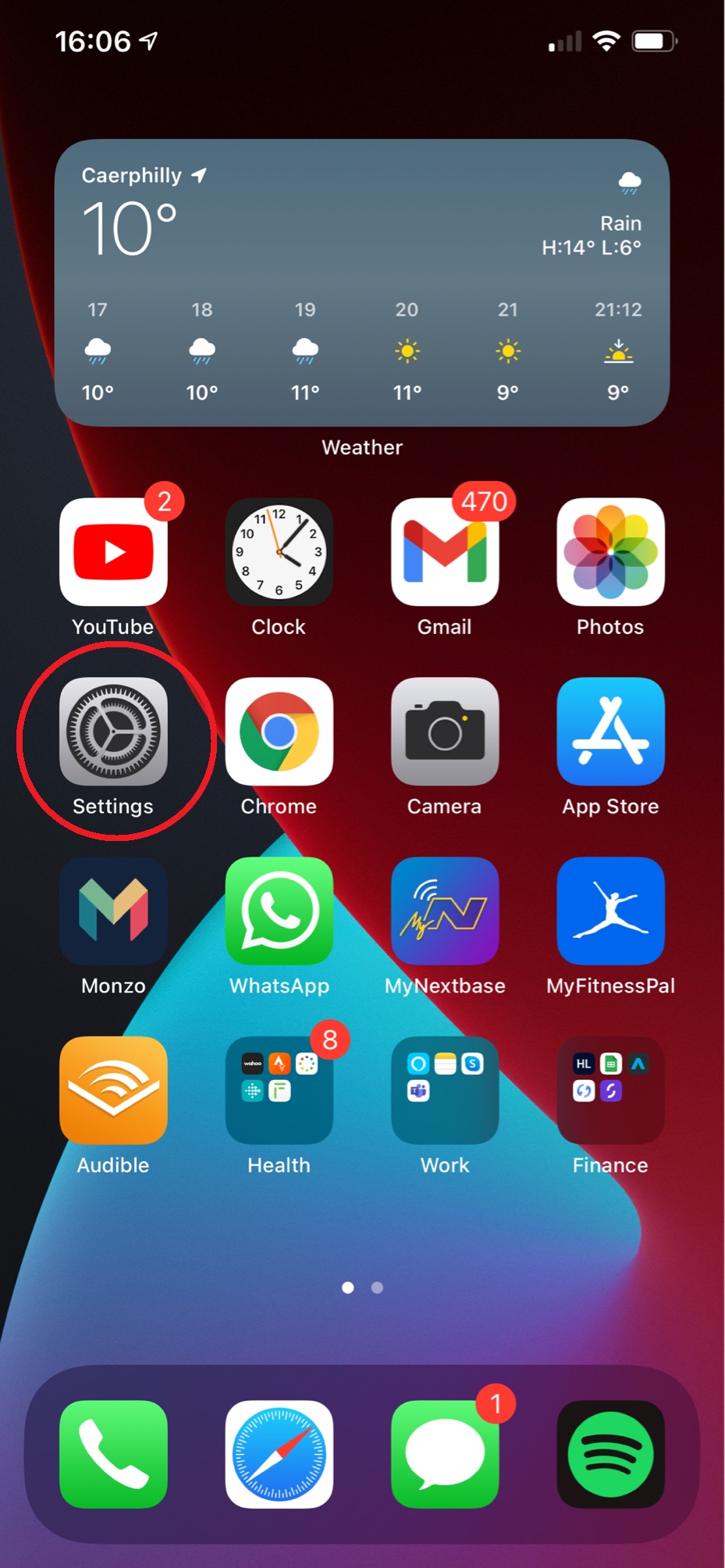Tap the Audible audiobooks icon

pyautogui.click(x=113, y=1091)
